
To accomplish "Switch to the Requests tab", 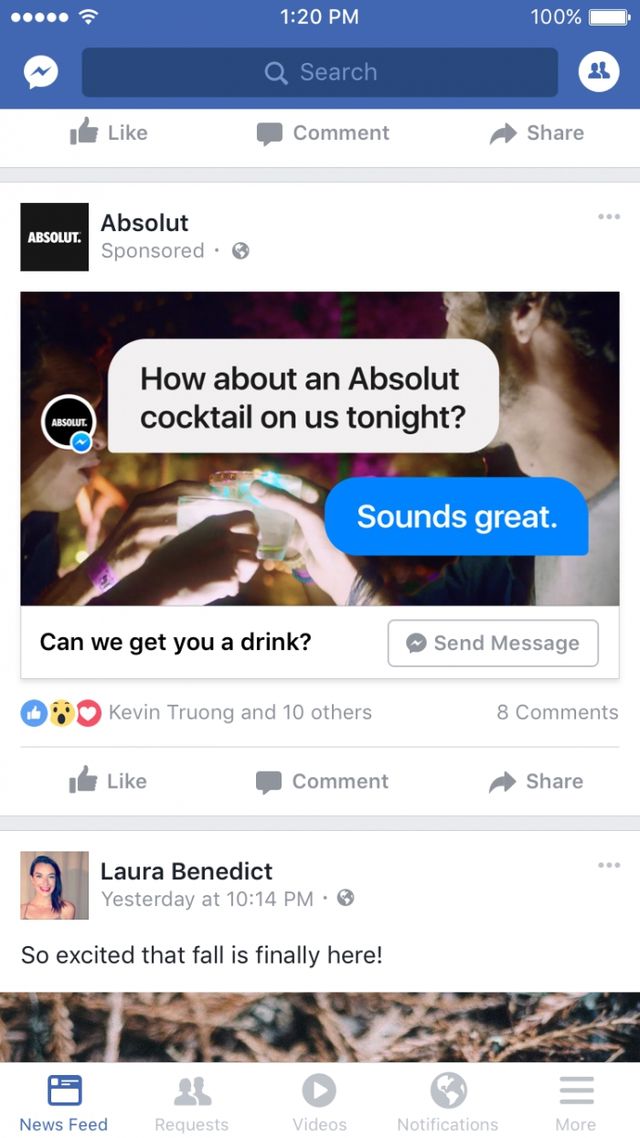I will pyautogui.click(x=192, y=1103).
